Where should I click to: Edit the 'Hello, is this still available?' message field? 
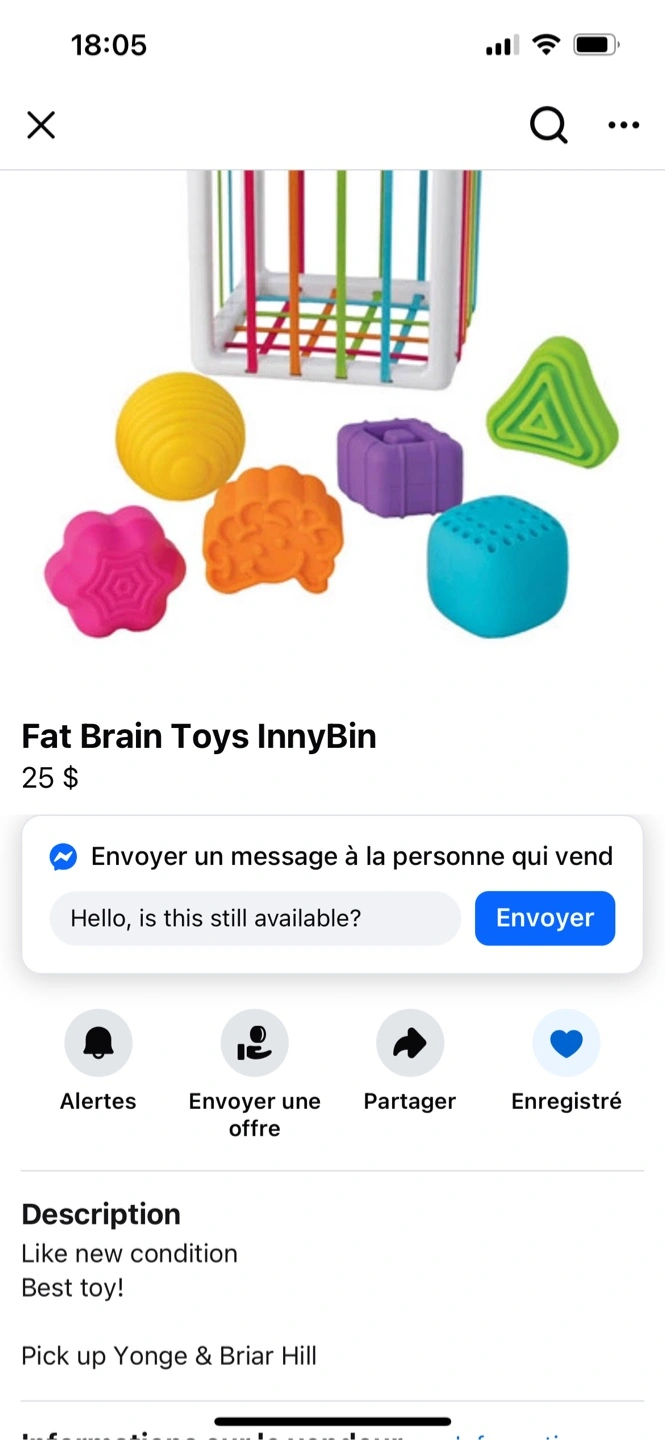coord(255,918)
